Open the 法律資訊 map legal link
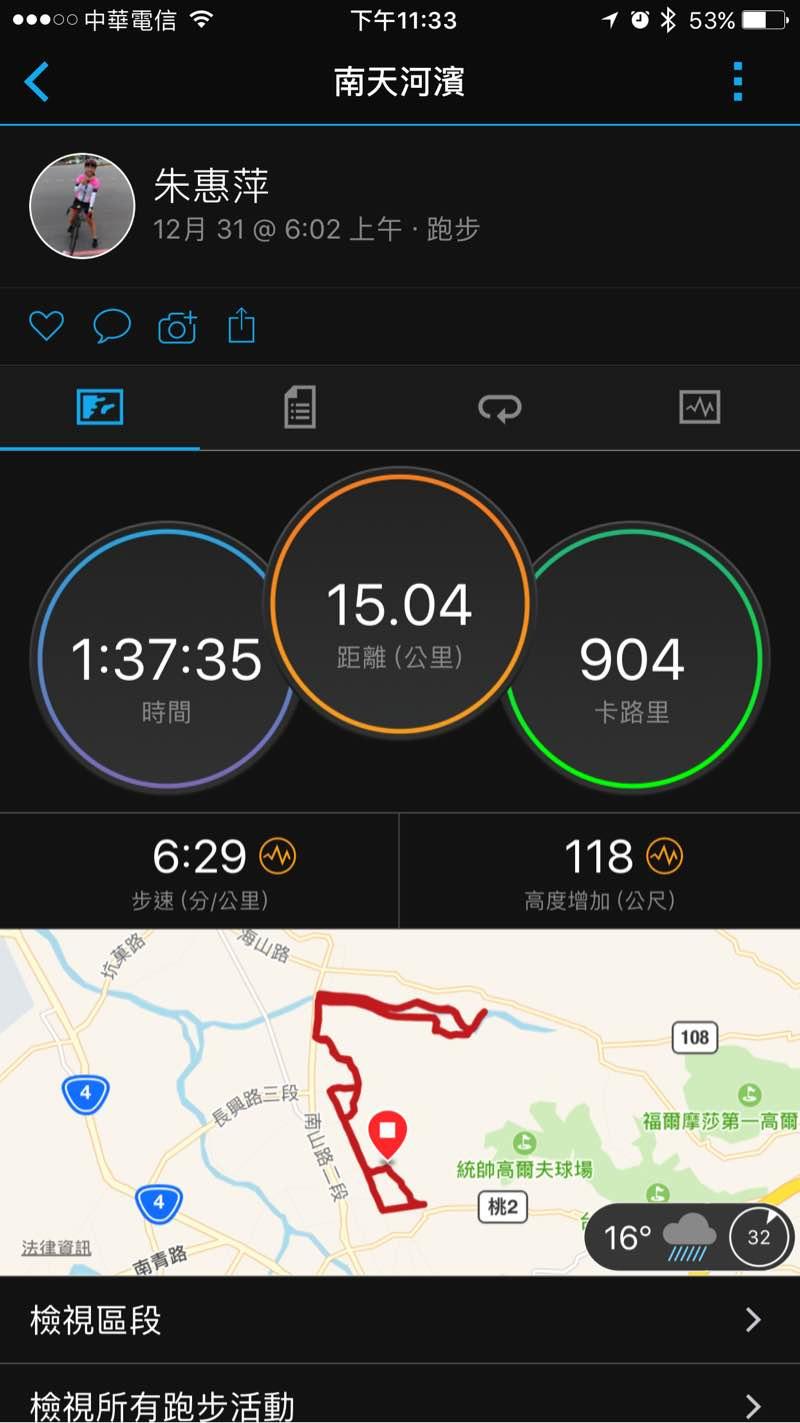 click(56, 1248)
